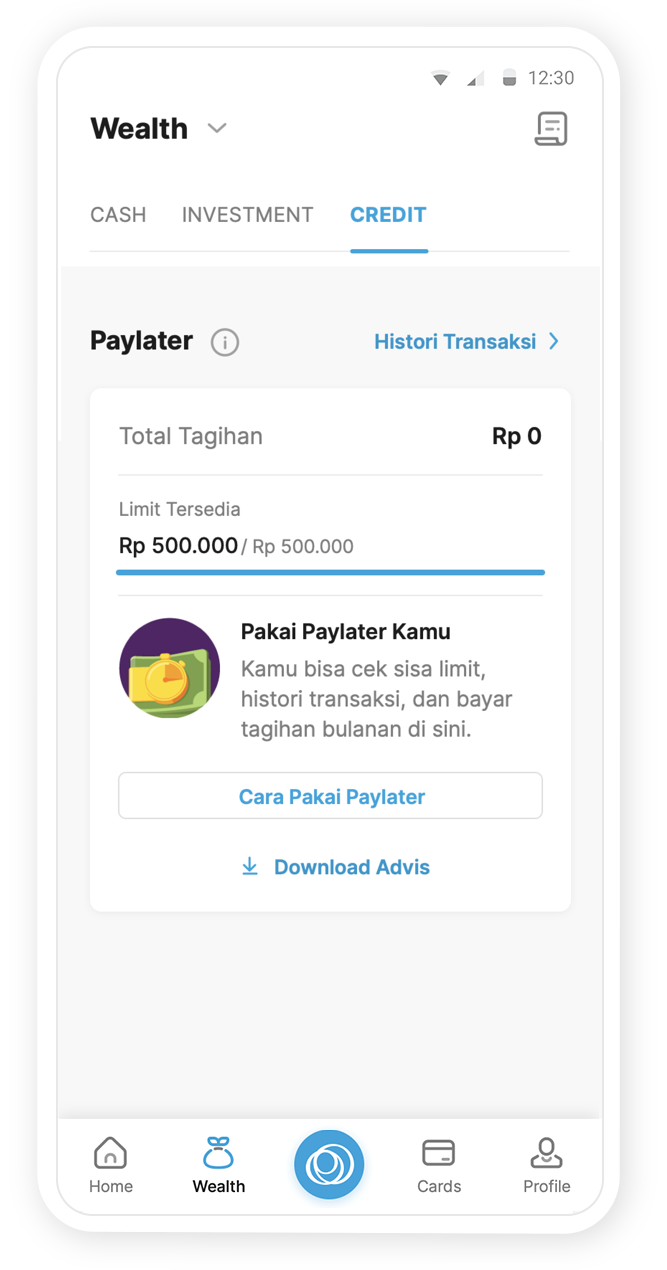Image resolution: width=667 pixels, height=1270 pixels.
Task: Open the Wealth bottom navigation item
Action: point(218,1166)
